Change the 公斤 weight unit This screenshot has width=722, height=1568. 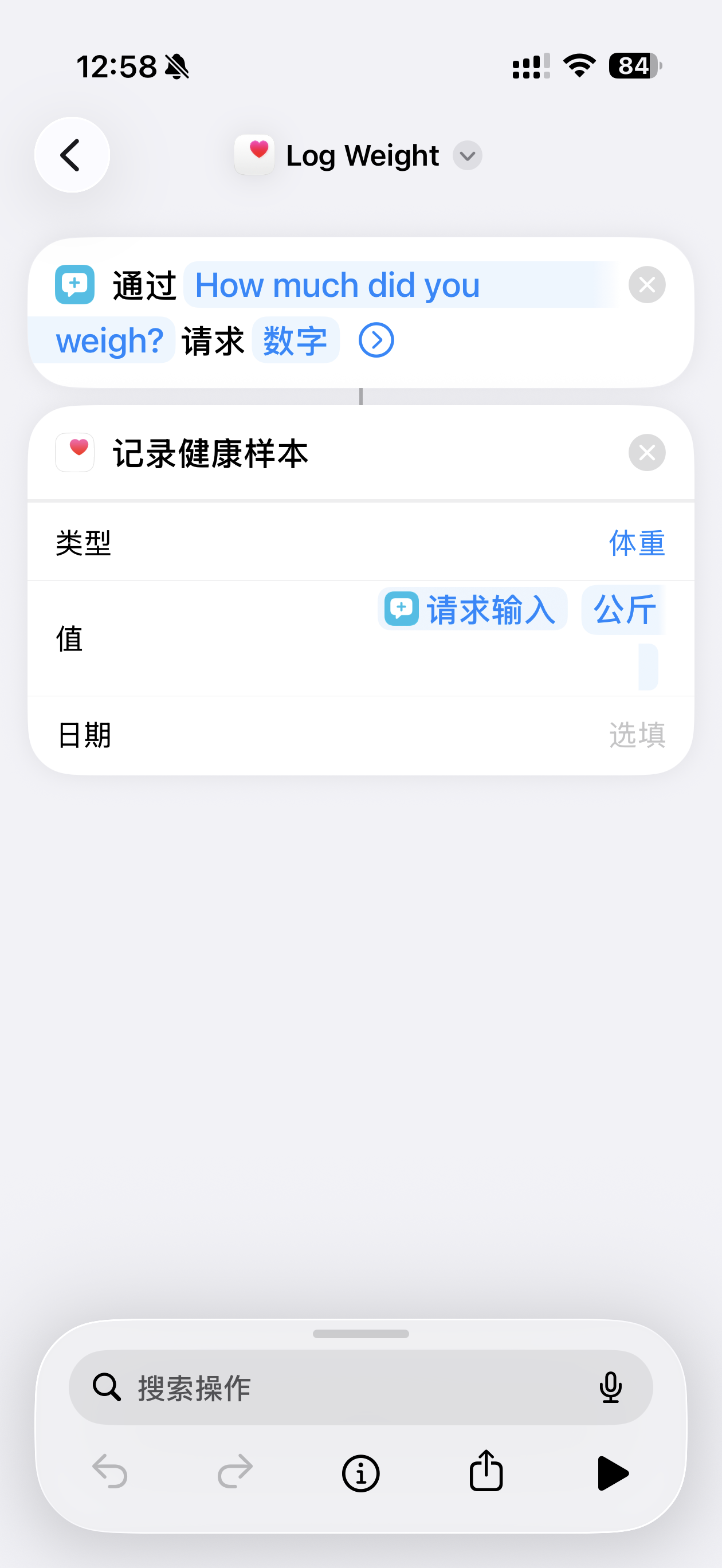click(x=624, y=609)
